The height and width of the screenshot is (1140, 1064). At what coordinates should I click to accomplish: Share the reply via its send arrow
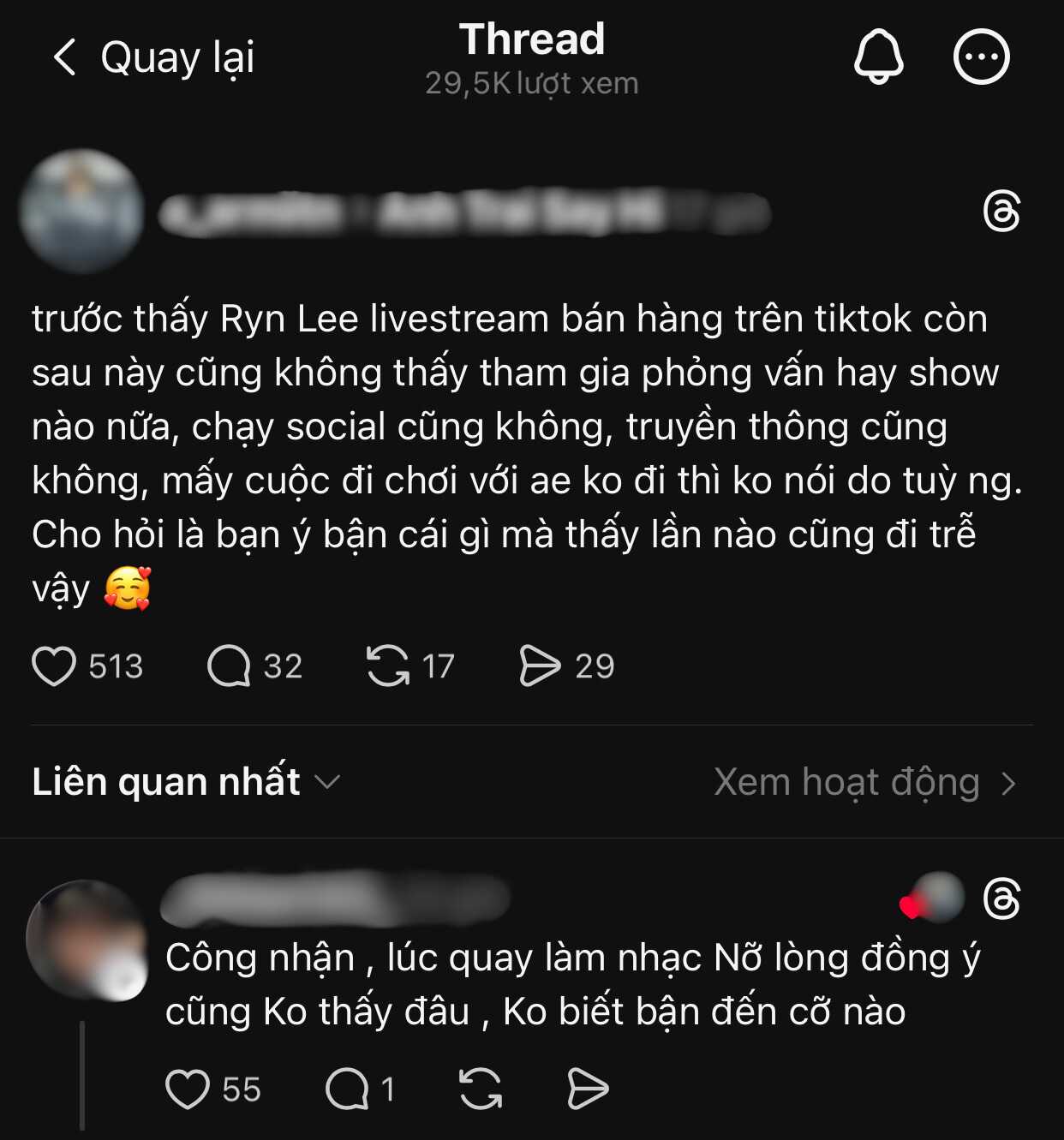(587, 1089)
